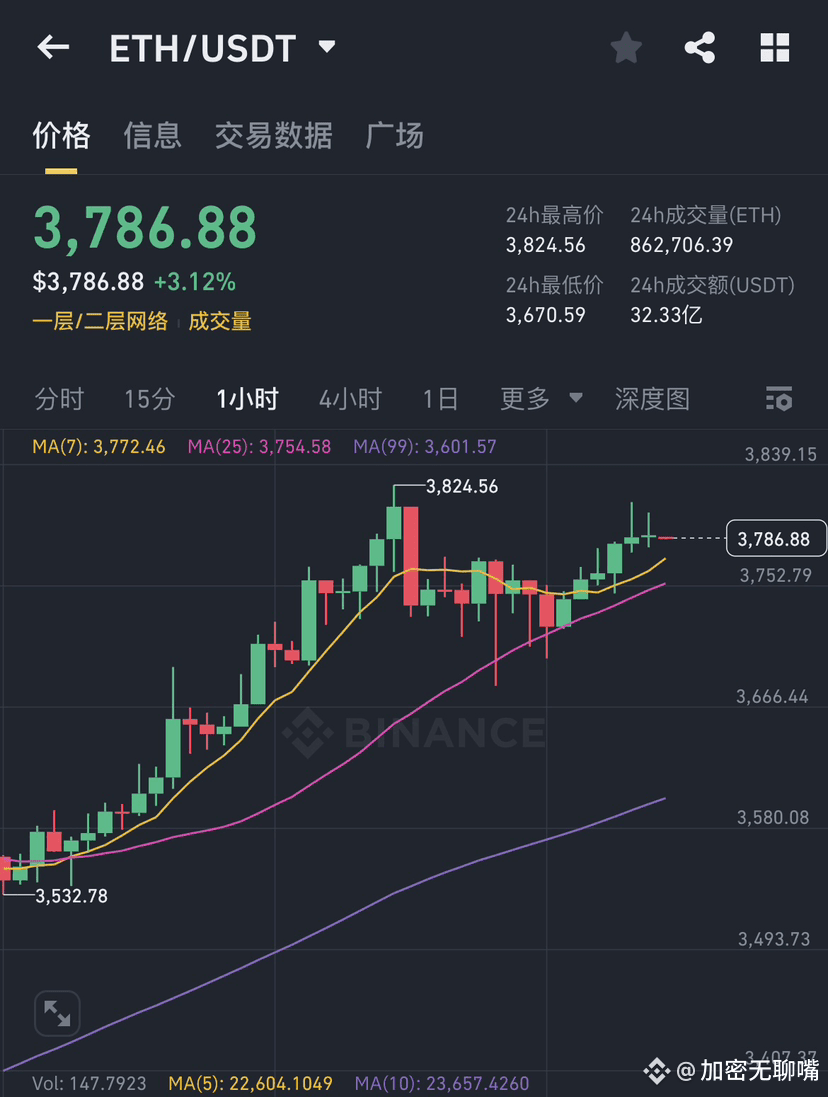Switch to the 交易数据 tab
Screen dimensions: 828x1097
point(273,135)
